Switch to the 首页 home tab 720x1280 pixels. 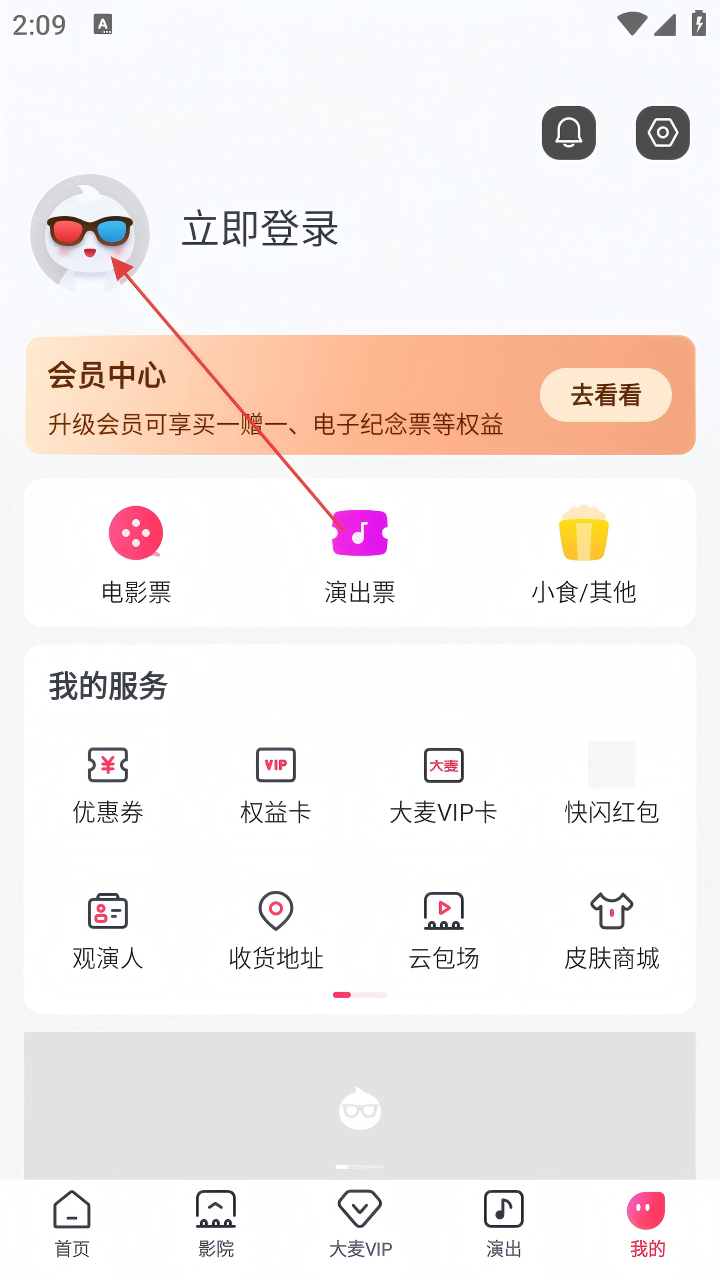click(72, 1224)
